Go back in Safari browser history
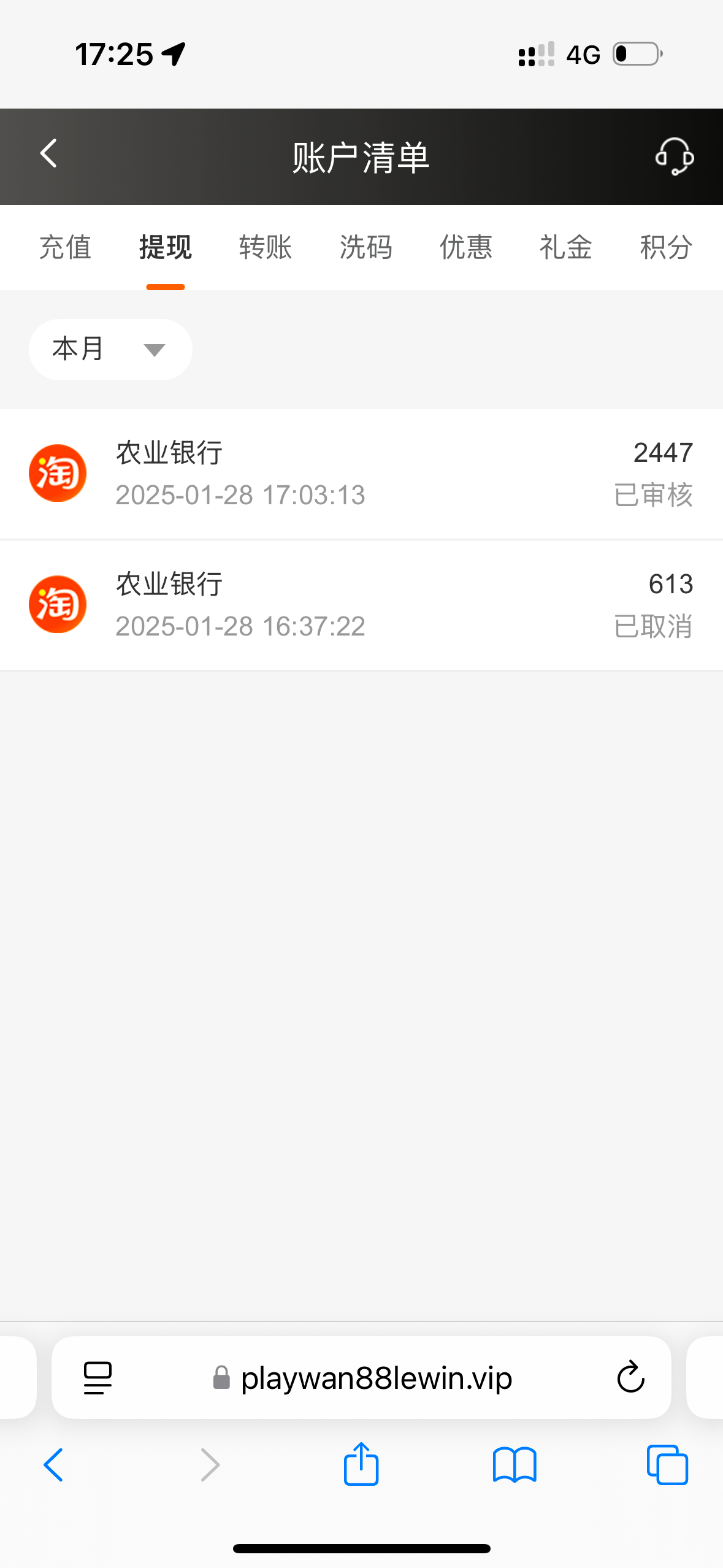The width and height of the screenshot is (723, 1568). 53,1465
